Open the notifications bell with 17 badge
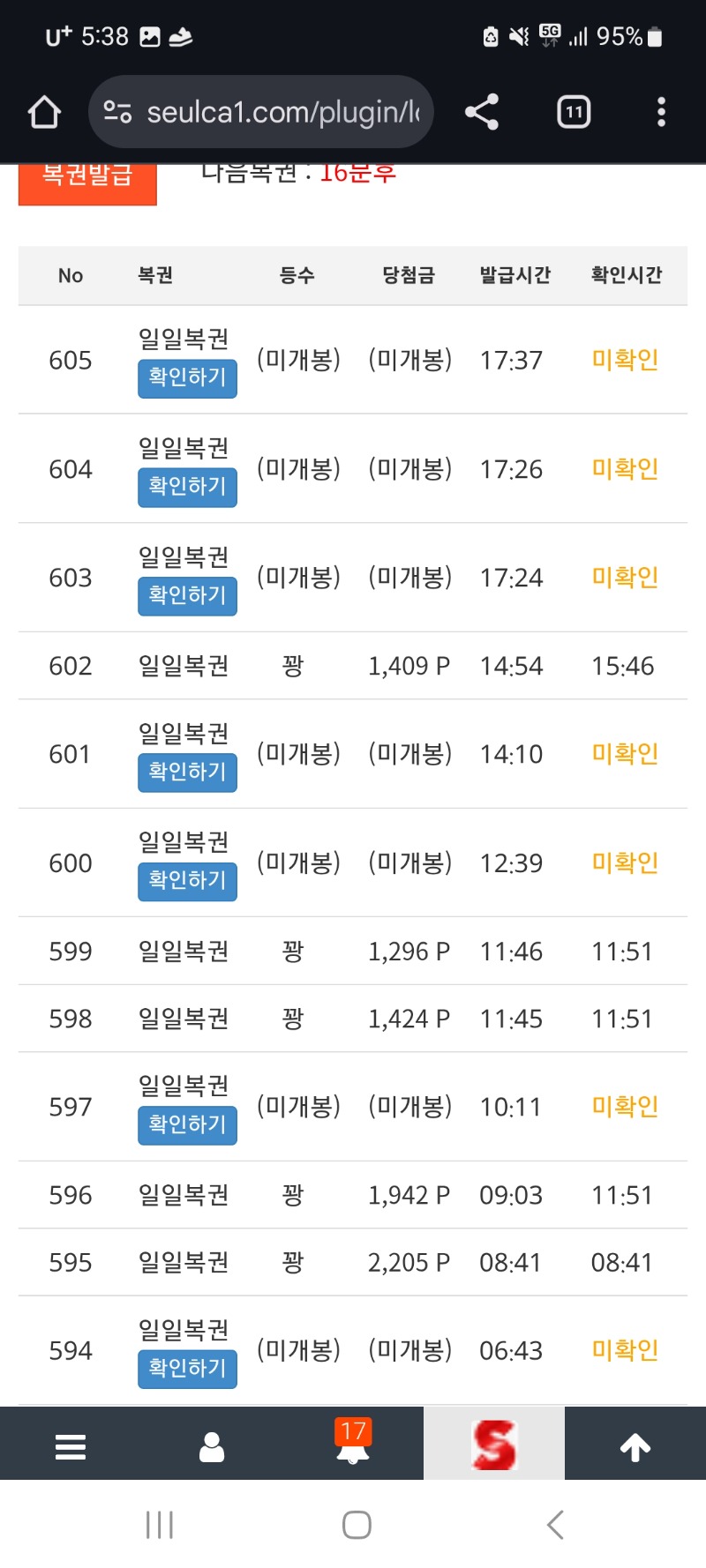 point(353,1445)
